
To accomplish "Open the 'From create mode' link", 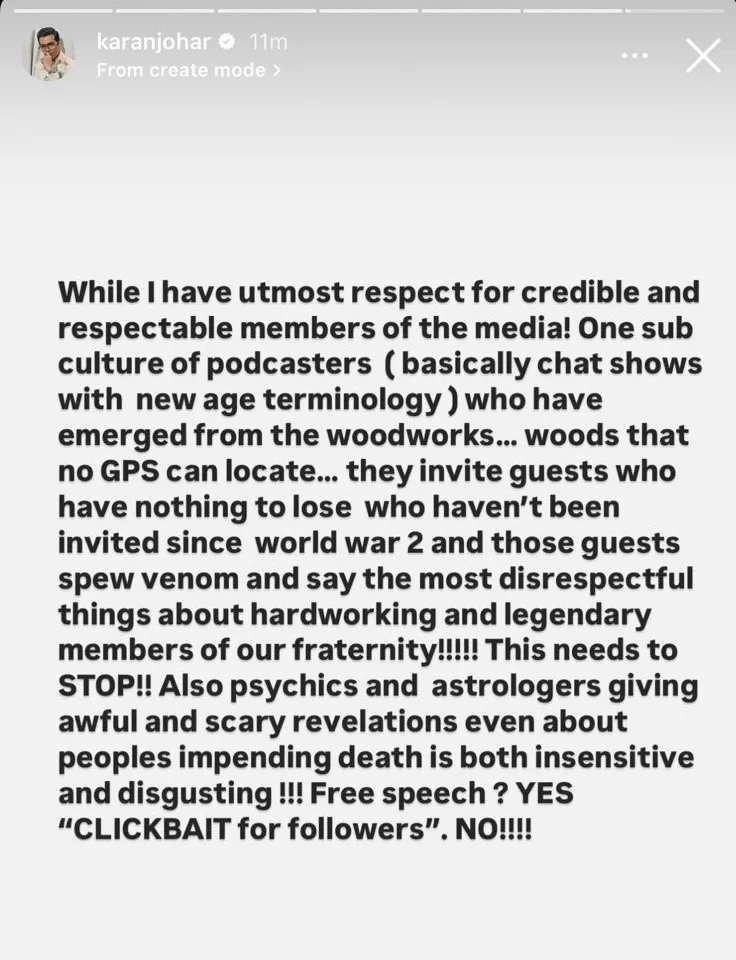I will coord(188,70).
